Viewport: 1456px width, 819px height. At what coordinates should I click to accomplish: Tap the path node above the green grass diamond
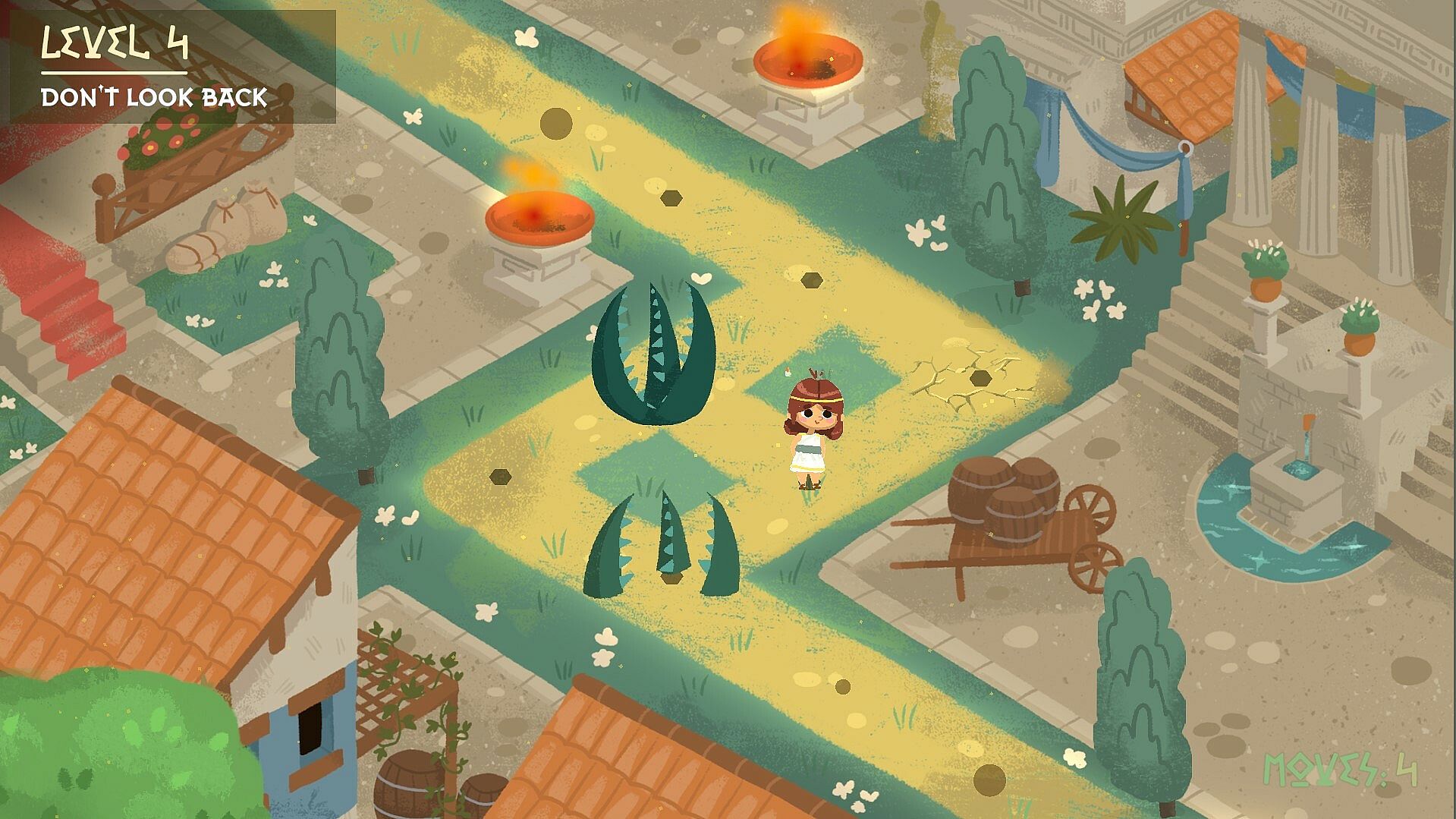pyautogui.click(x=811, y=280)
